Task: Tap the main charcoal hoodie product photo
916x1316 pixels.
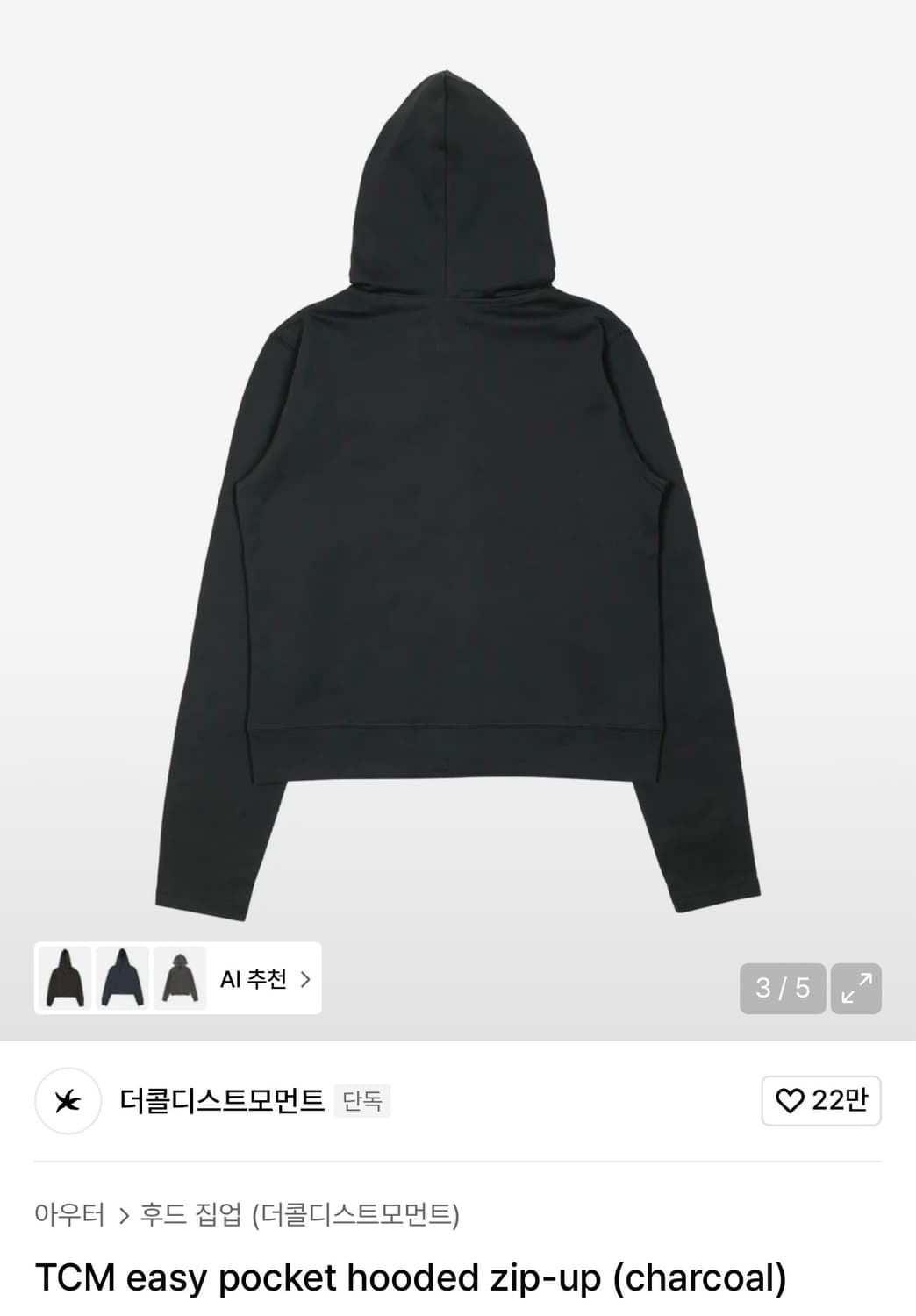Action: (458, 491)
